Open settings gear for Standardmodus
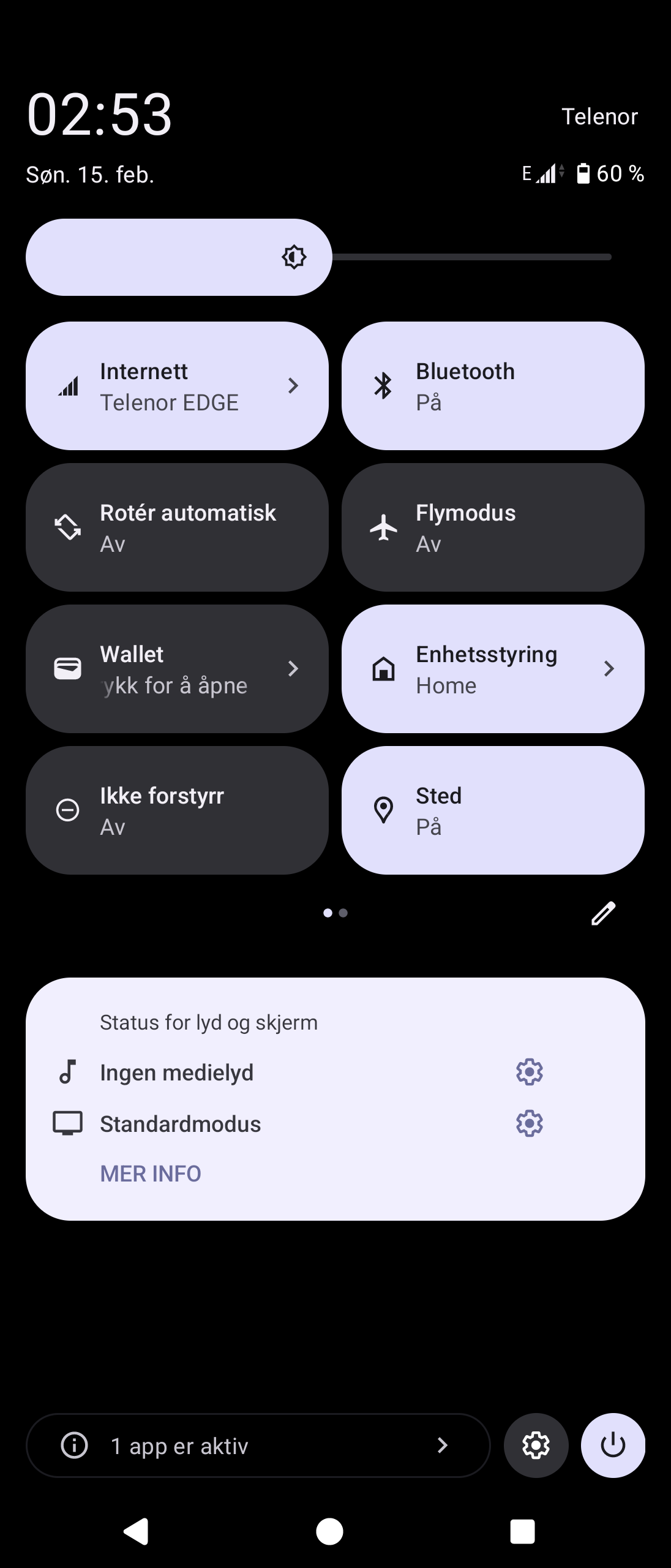This screenshot has width=671, height=1568. [530, 1123]
